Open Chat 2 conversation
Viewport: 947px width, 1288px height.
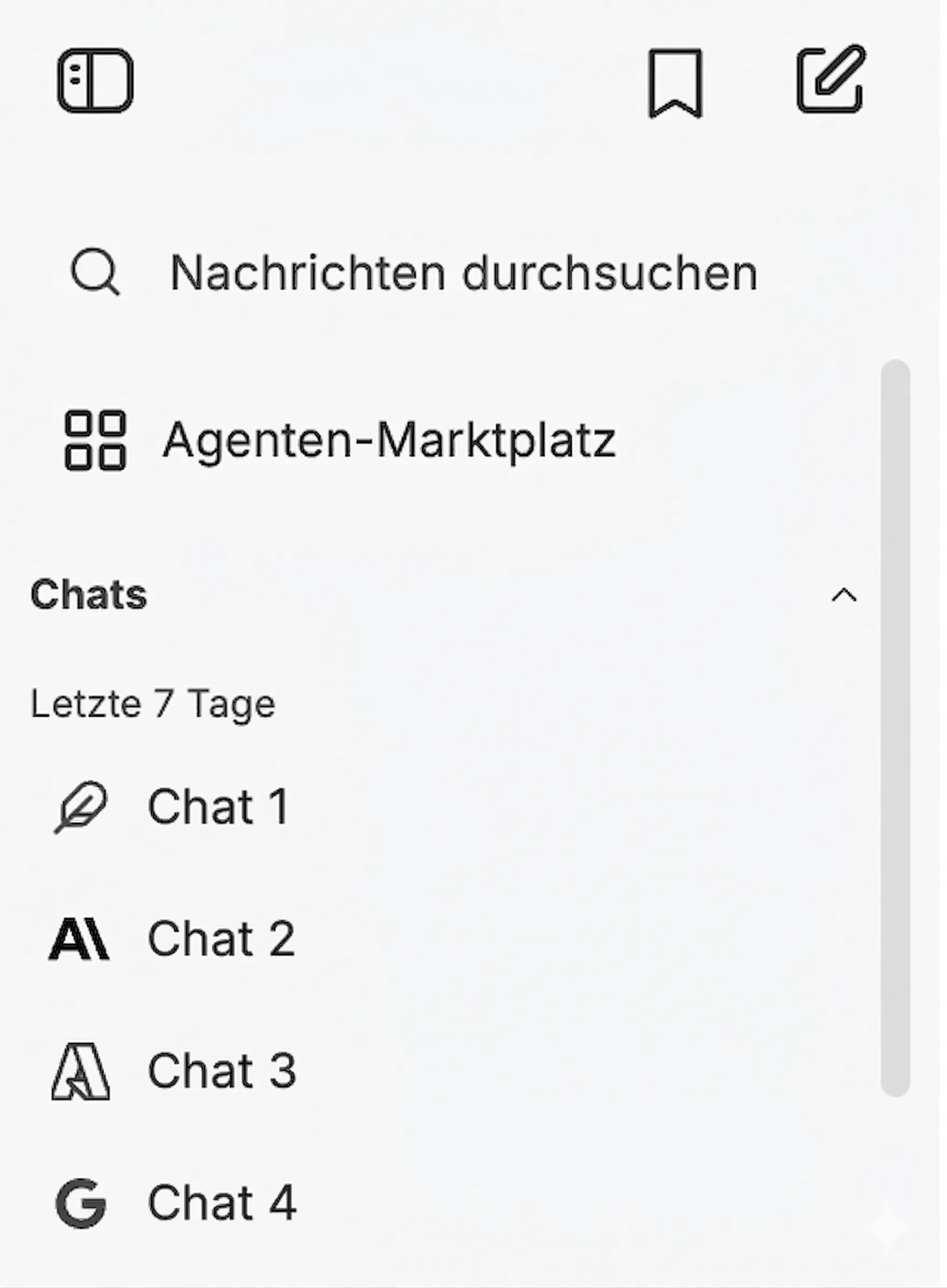(221, 938)
